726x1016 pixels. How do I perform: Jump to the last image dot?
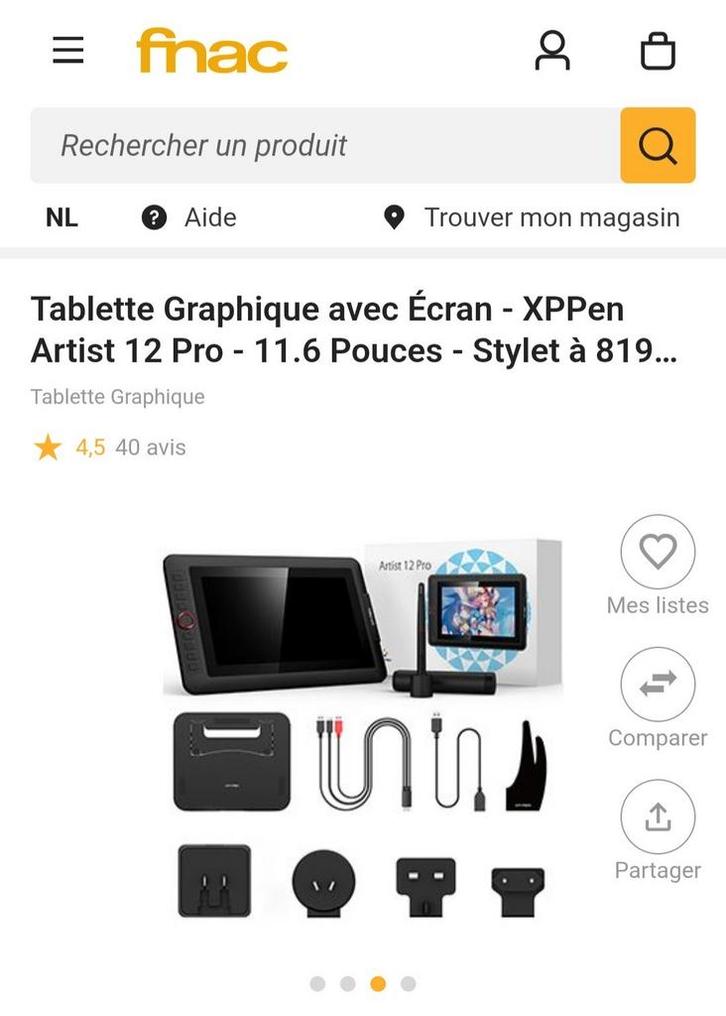click(x=408, y=984)
